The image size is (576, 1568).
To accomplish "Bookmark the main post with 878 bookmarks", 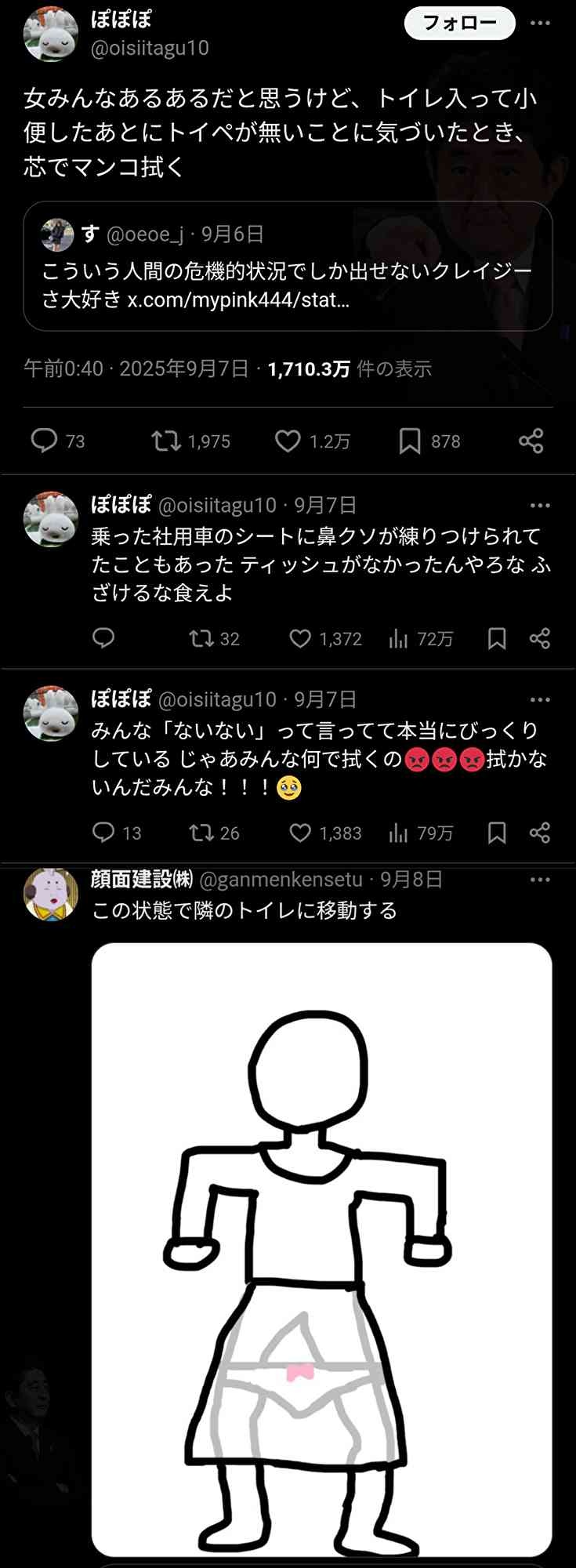I will (409, 441).
